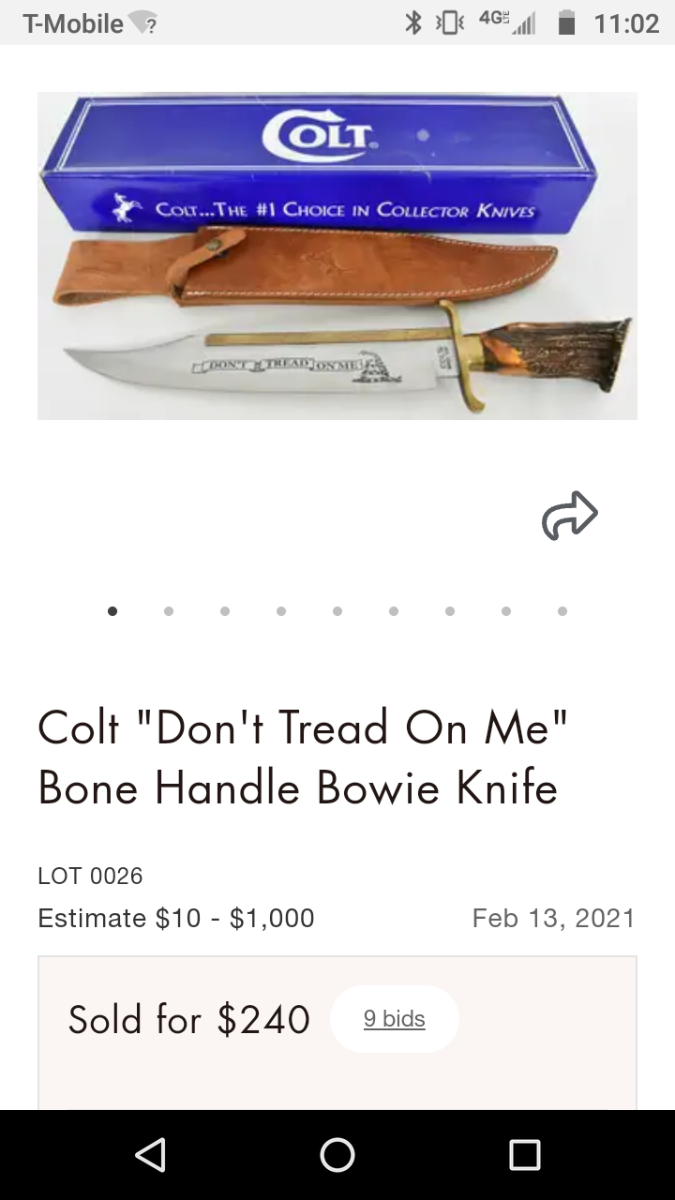The width and height of the screenshot is (675, 1200).
Task: View the 9 bids link
Action: click(x=394, y=1019)
